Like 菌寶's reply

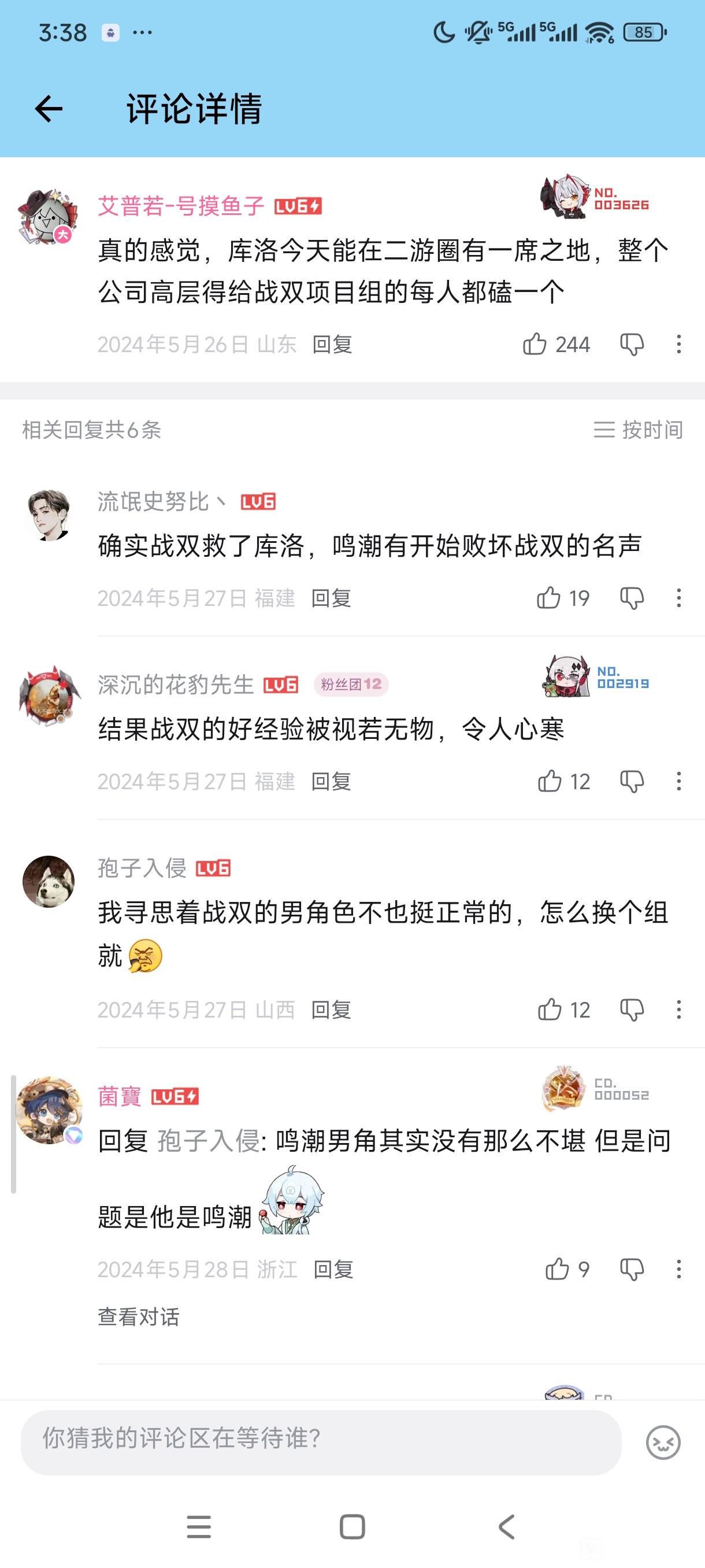point(557,1269)
